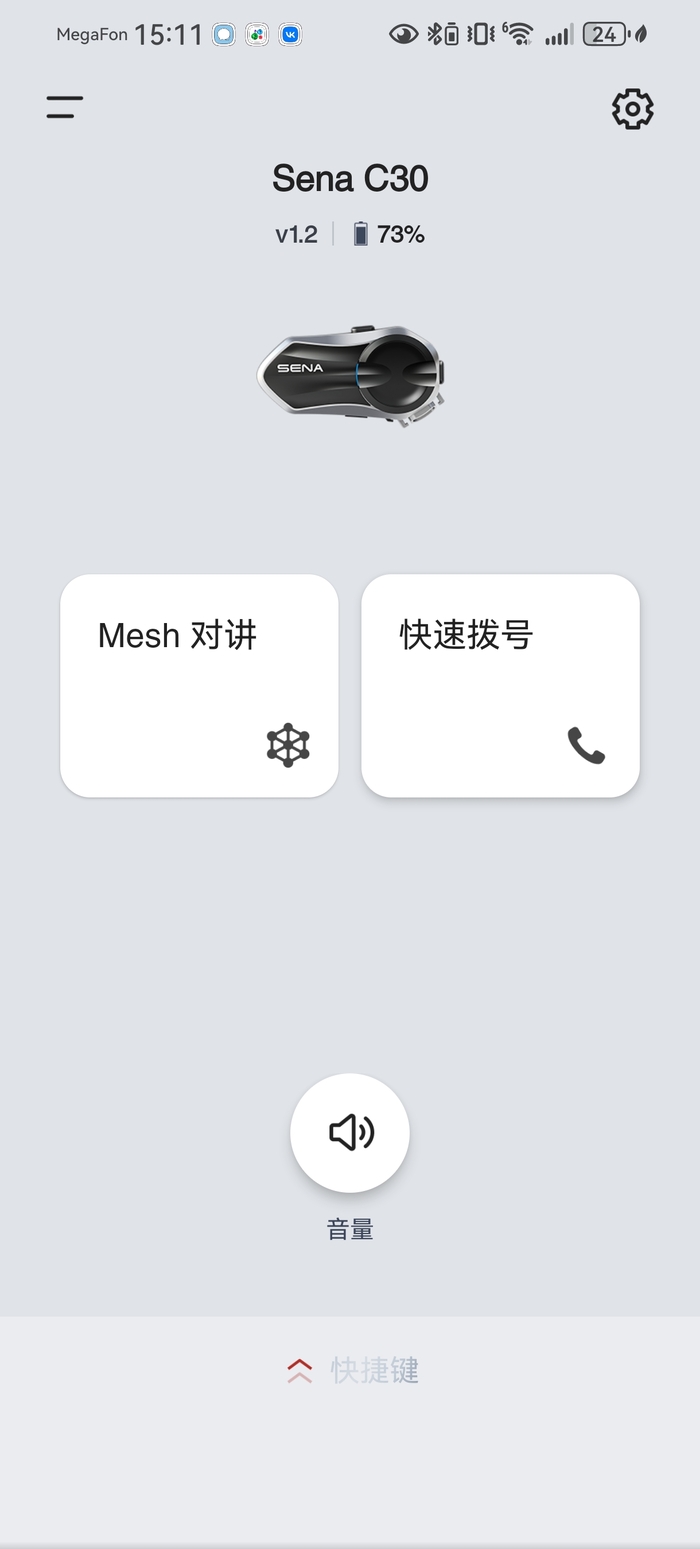
Task: Expand the 快捷键 shortcuts panel
Action: pyautogui.click(x=350, y=1370)
